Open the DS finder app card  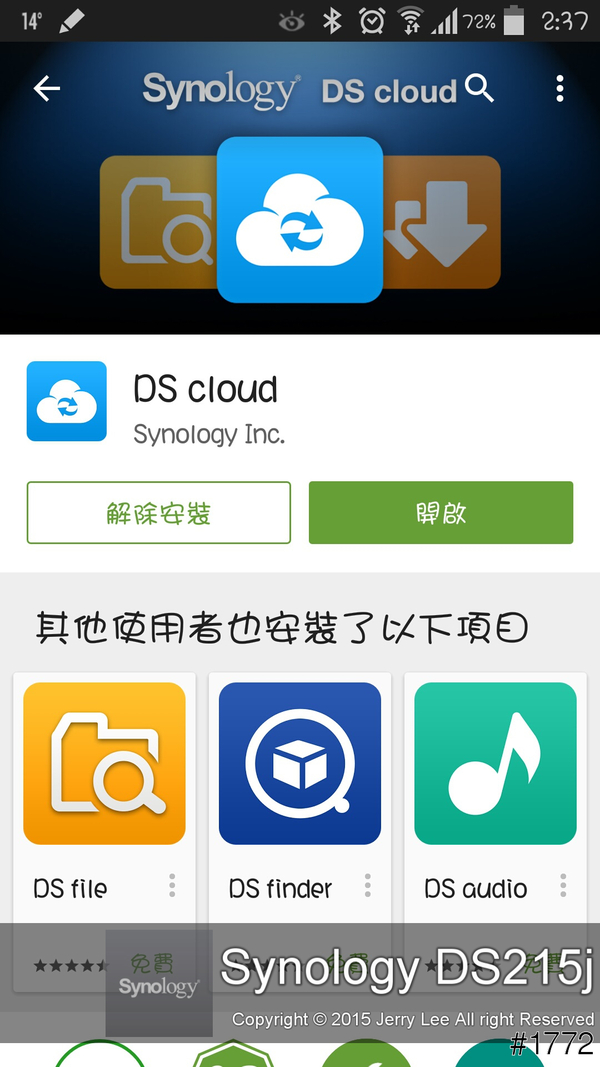click(300, 764)
